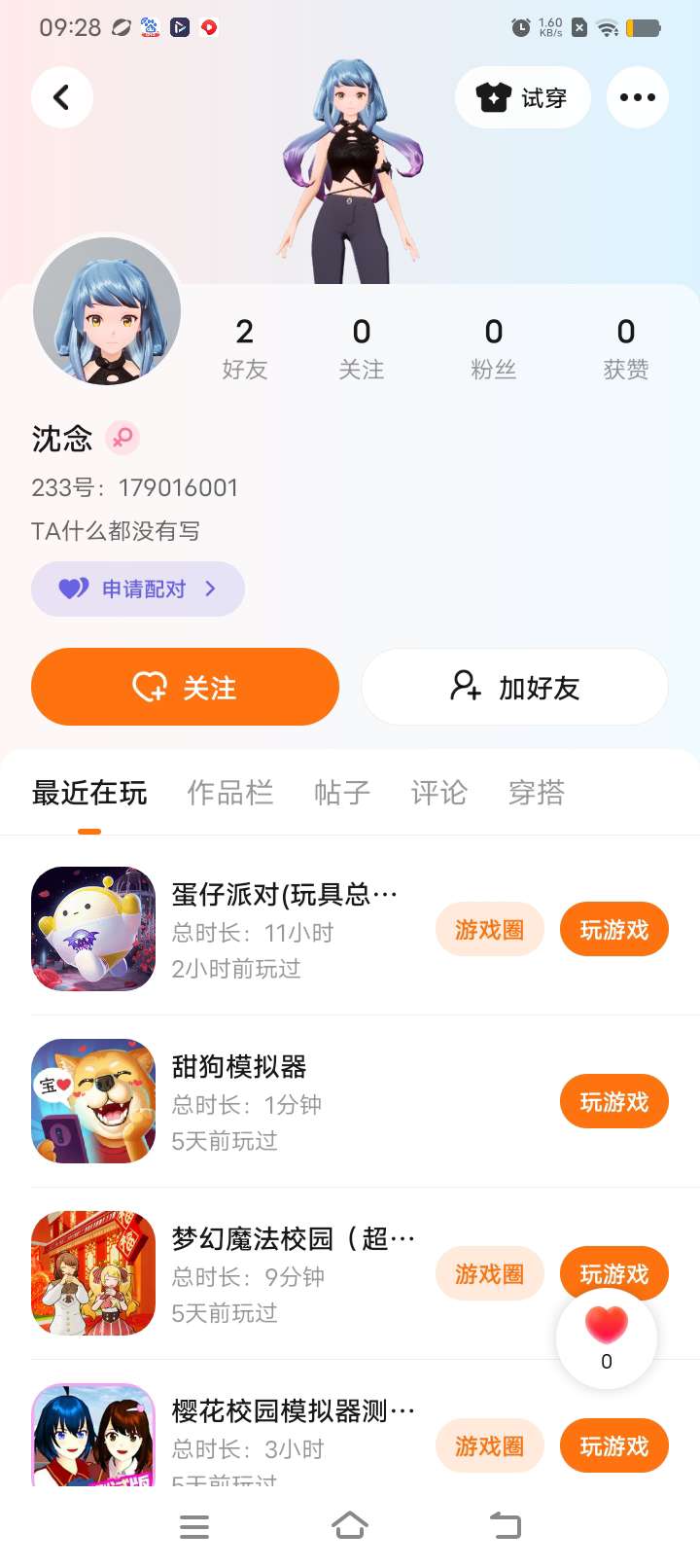Tap the 试穿 try-on button
700x1568 pixels.
point(522,97)
